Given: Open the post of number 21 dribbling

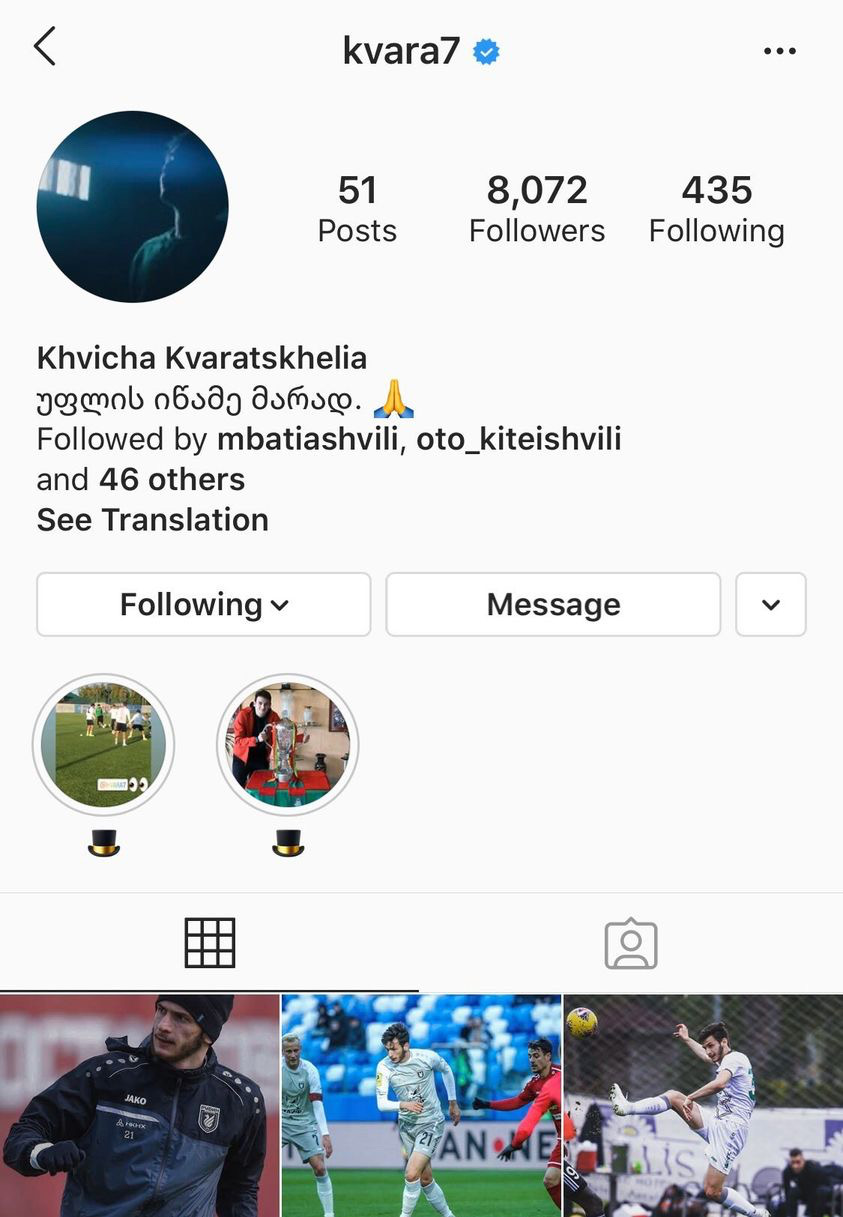Looking at the screenshot, I should (421, 1105).
